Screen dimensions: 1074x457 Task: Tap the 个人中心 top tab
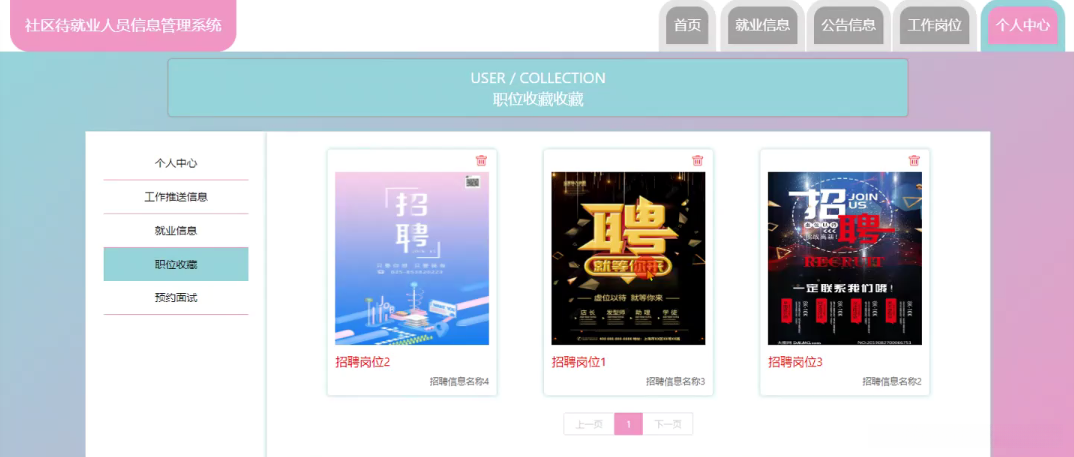coord(1022,26)
